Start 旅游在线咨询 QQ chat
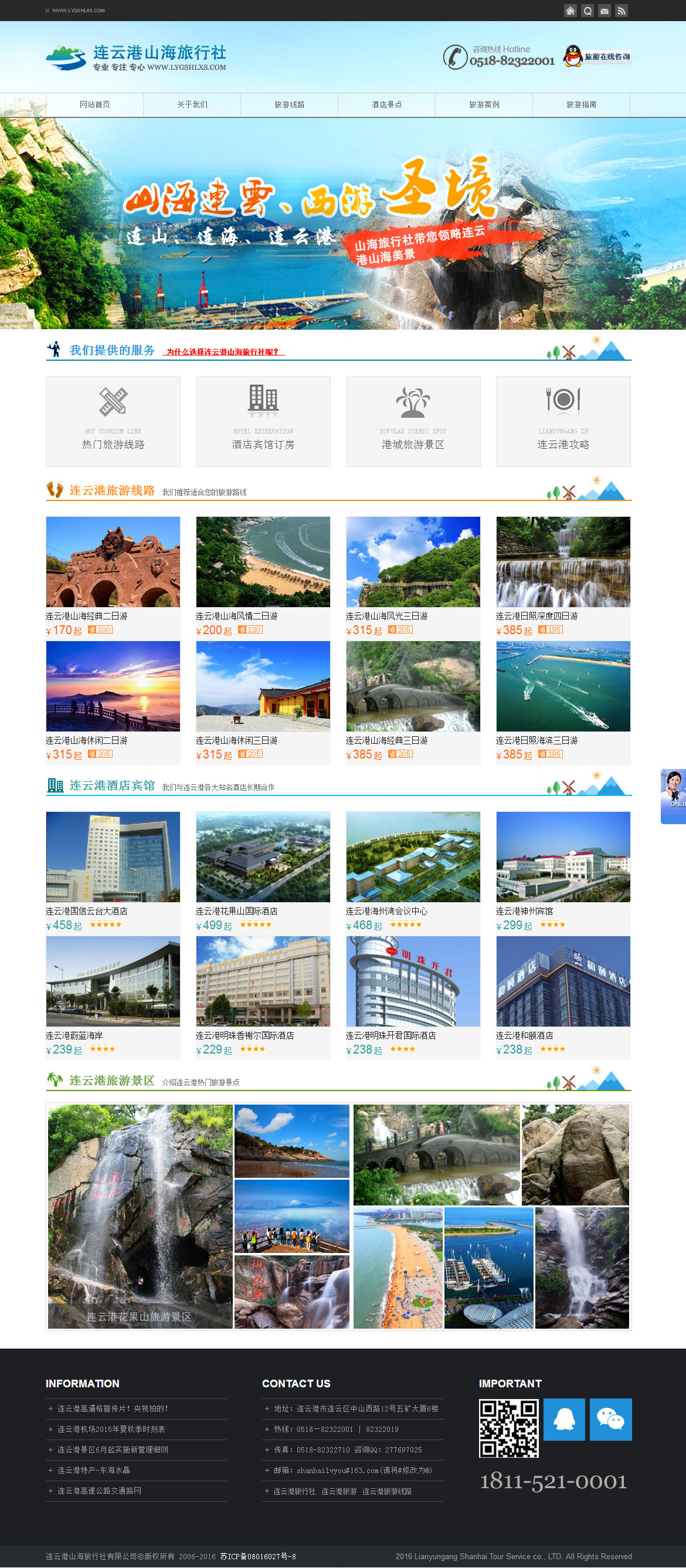 point(597,57)
